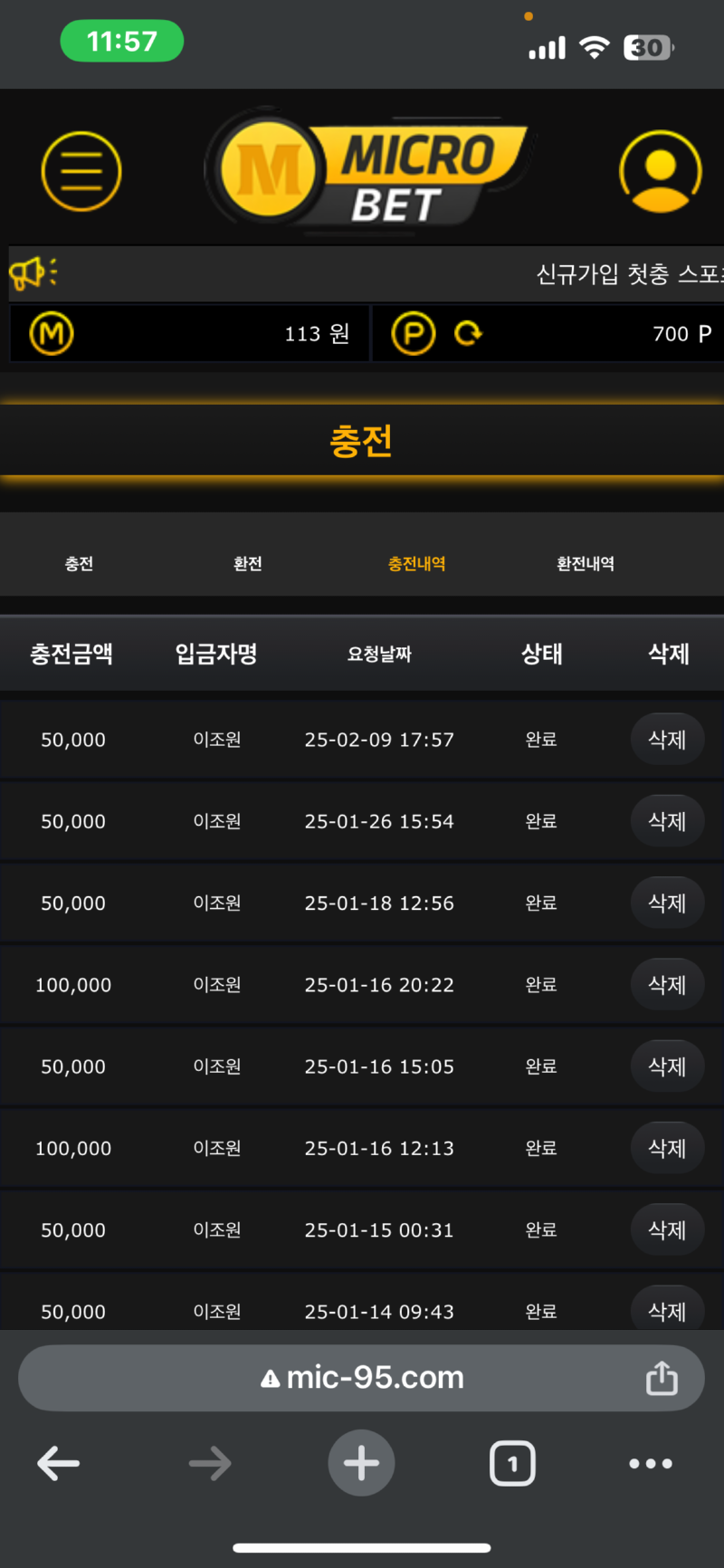The image size is (724, 1568).
Task: Open the browser tab switcher
Action: click(x=512, y=1463)
